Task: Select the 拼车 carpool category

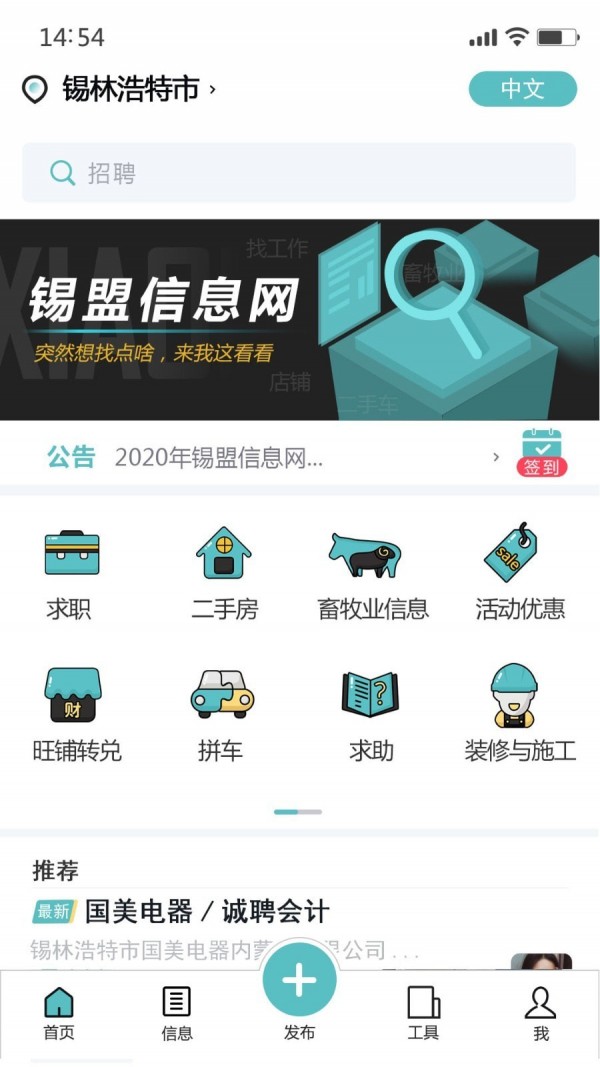Action: [x=221, y=713]
